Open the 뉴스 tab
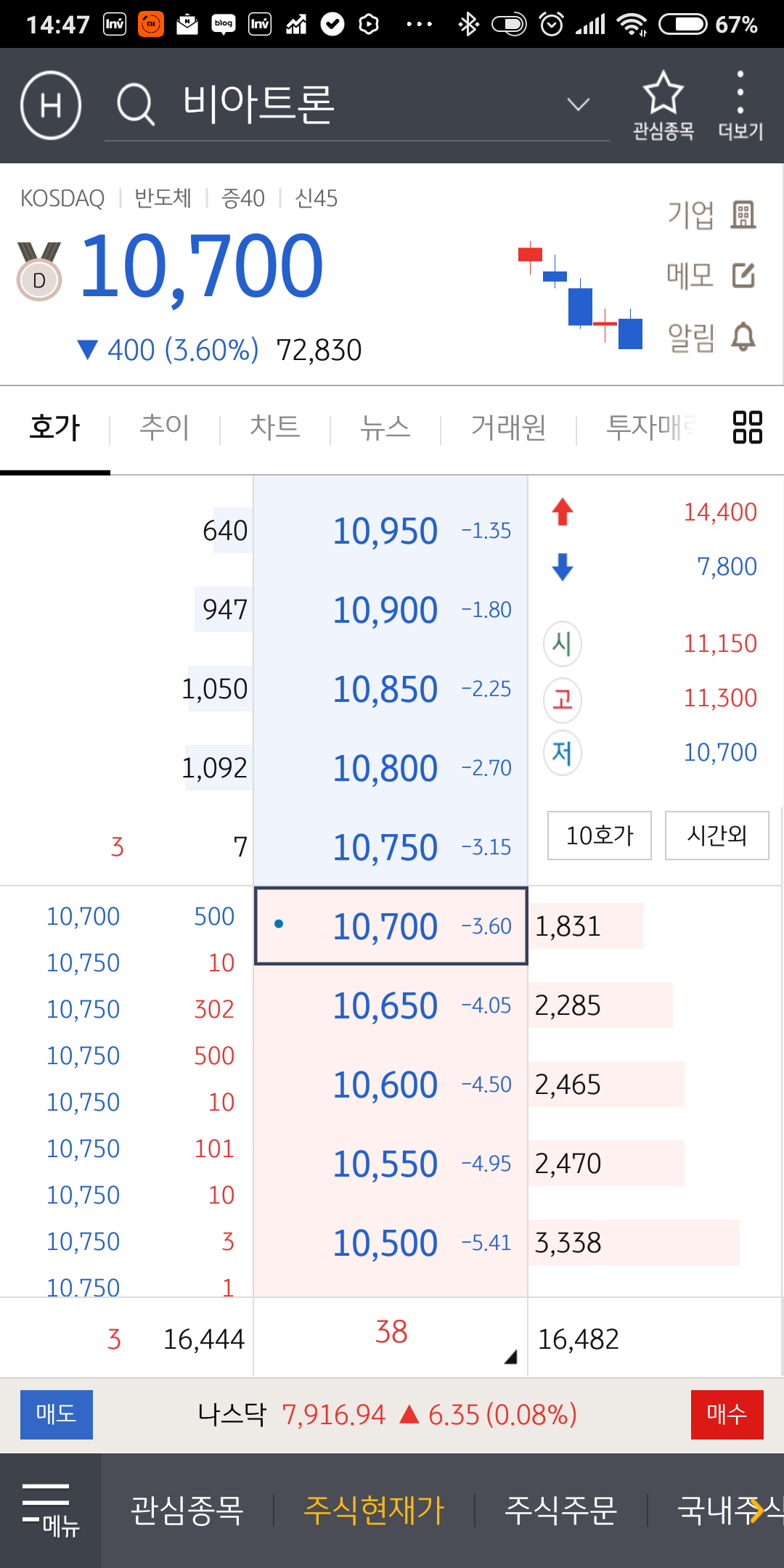Image resolution: width=784 pixels, height=1568 pixels. click(385, 428)
